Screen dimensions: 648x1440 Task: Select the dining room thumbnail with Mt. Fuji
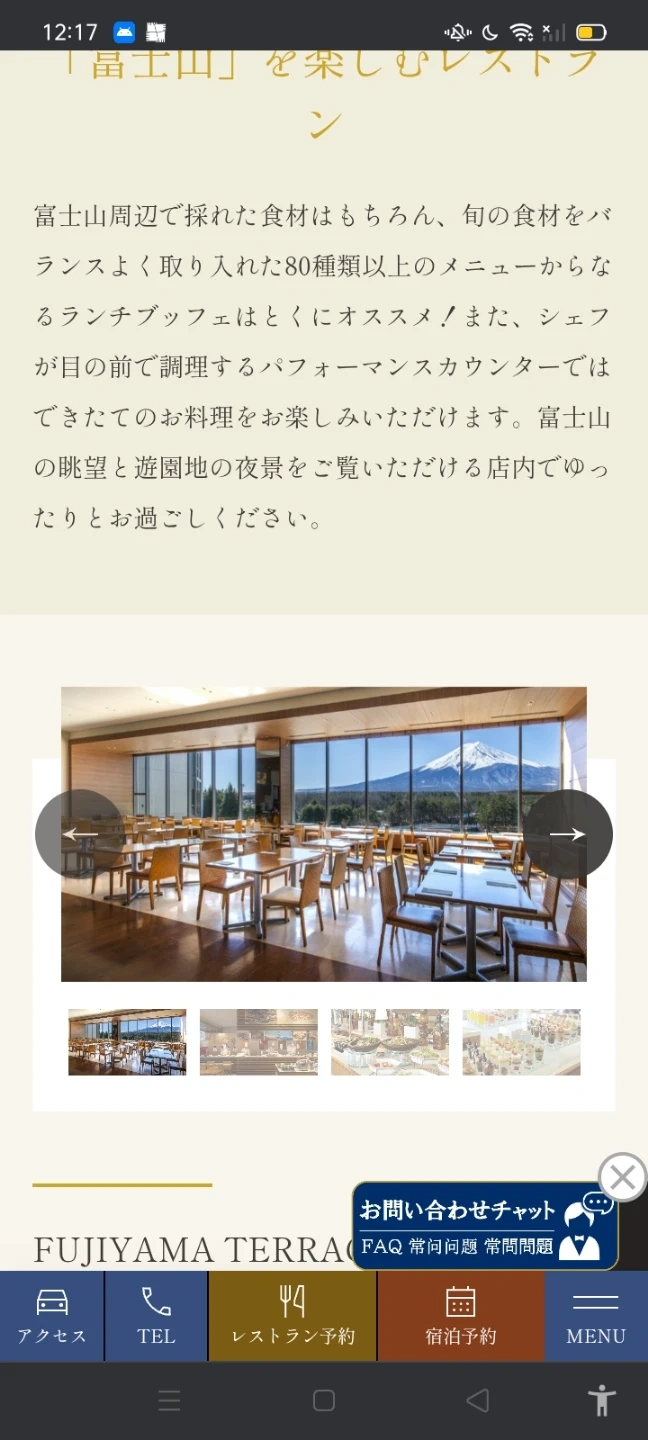pos(127,1042)
